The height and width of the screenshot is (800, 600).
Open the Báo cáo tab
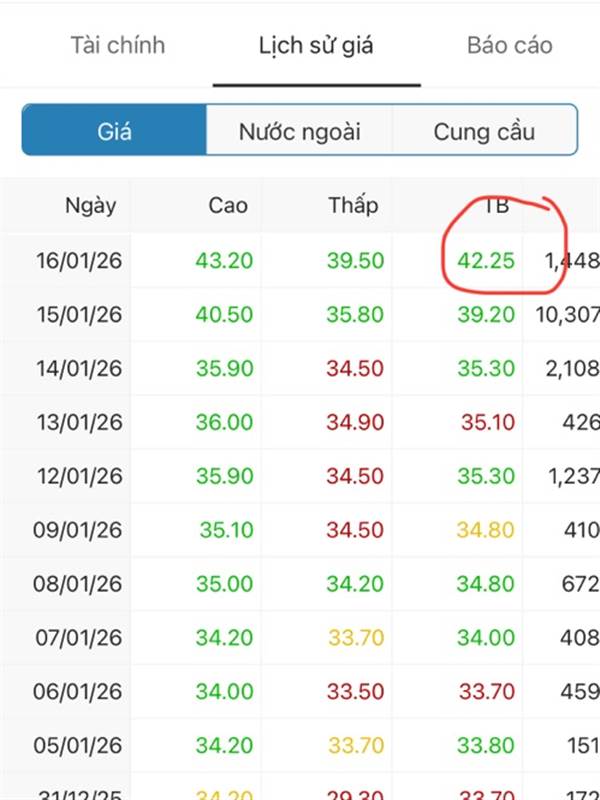pos(508,46)
